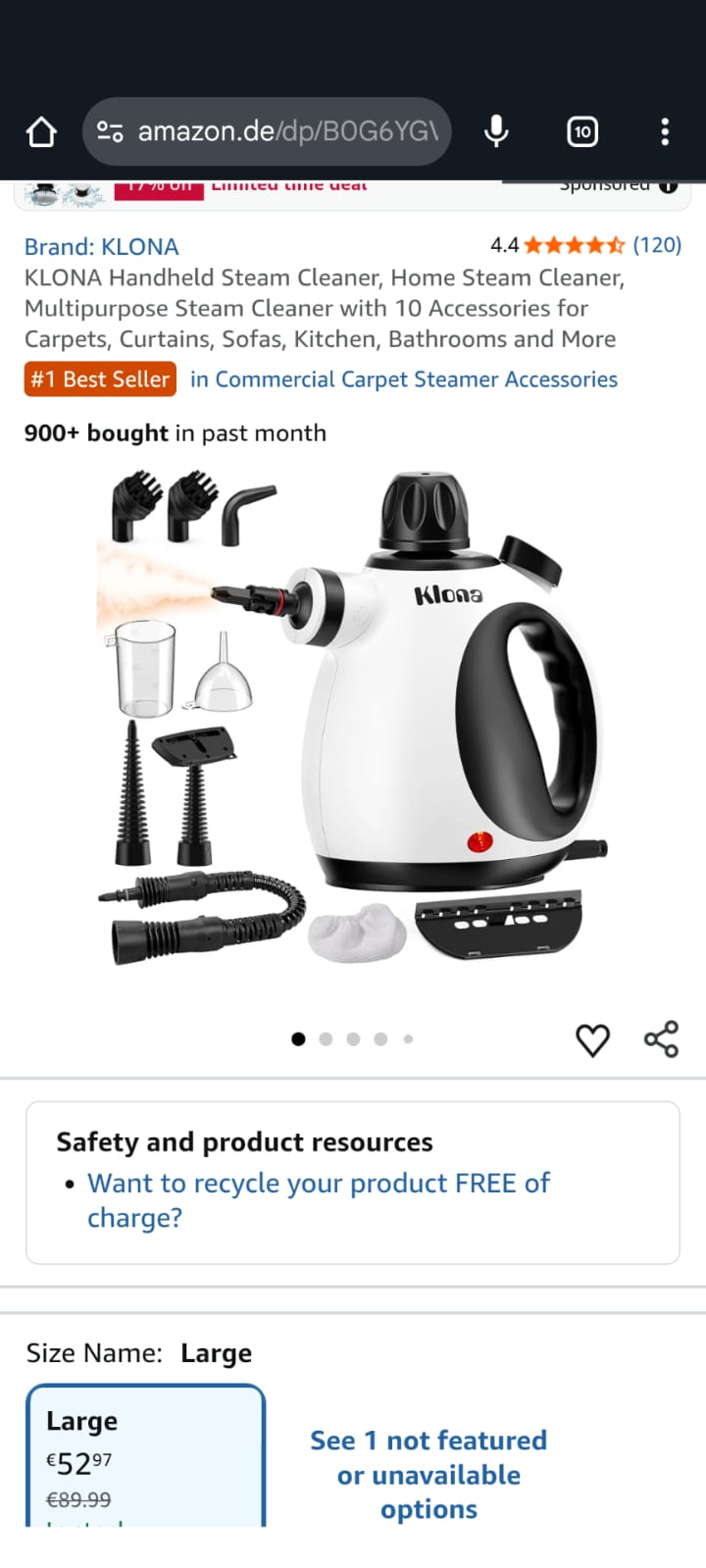See 1 not featured or unavailable options
Image resolution: width=706 pixels, height=1568 pixels.
[x=429, y=1474]
